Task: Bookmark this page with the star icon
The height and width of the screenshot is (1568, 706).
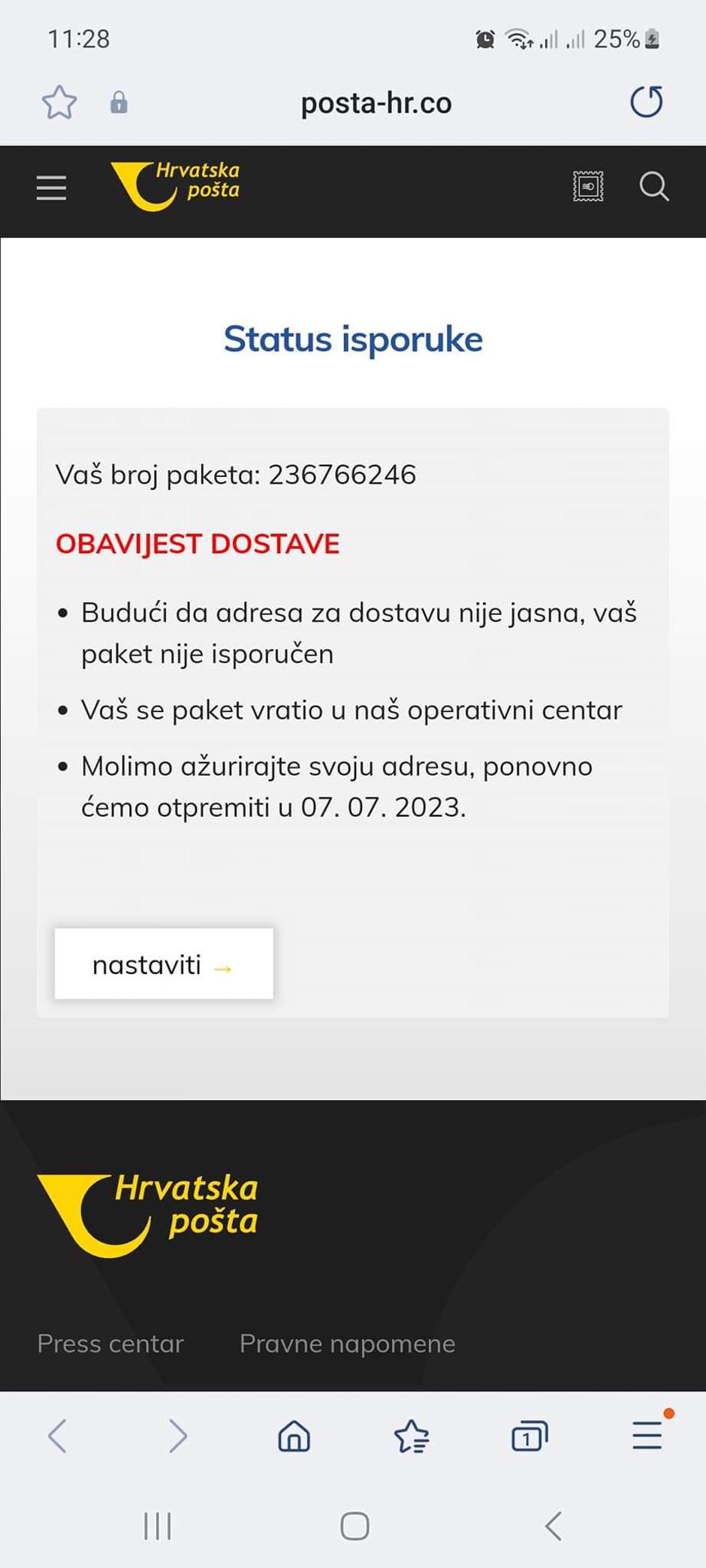Action: (x=59, y=103)
